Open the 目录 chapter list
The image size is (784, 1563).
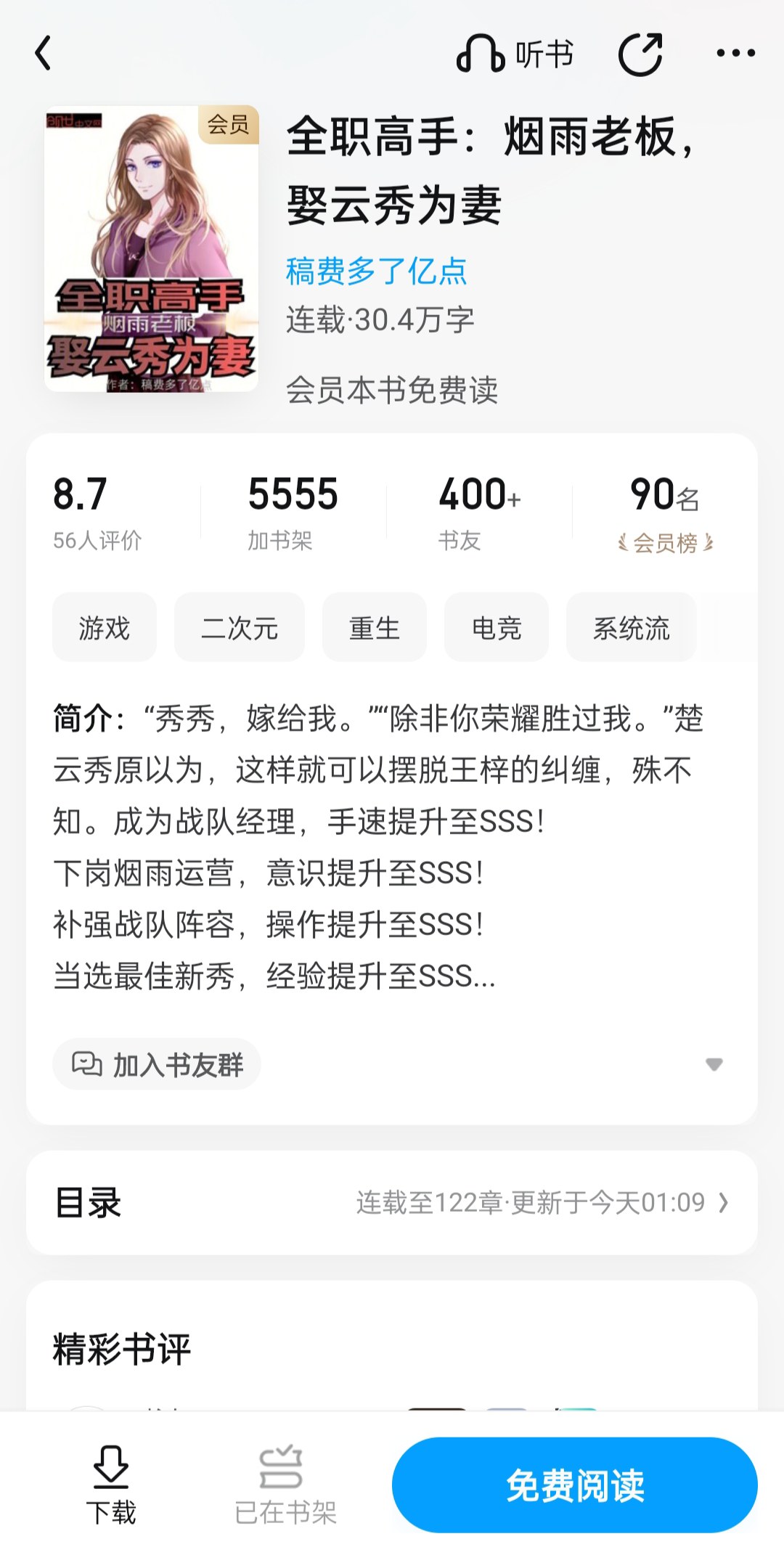pos(392,1202)
